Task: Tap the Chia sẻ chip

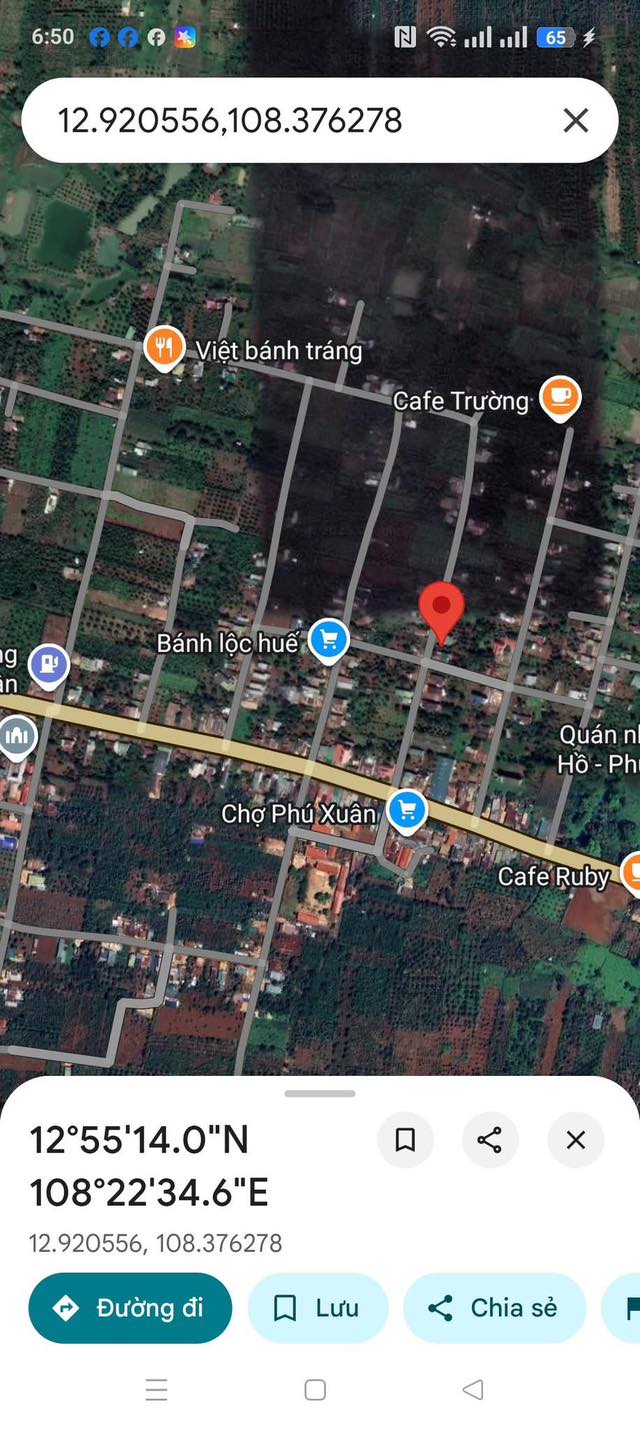Action: 494,1308
